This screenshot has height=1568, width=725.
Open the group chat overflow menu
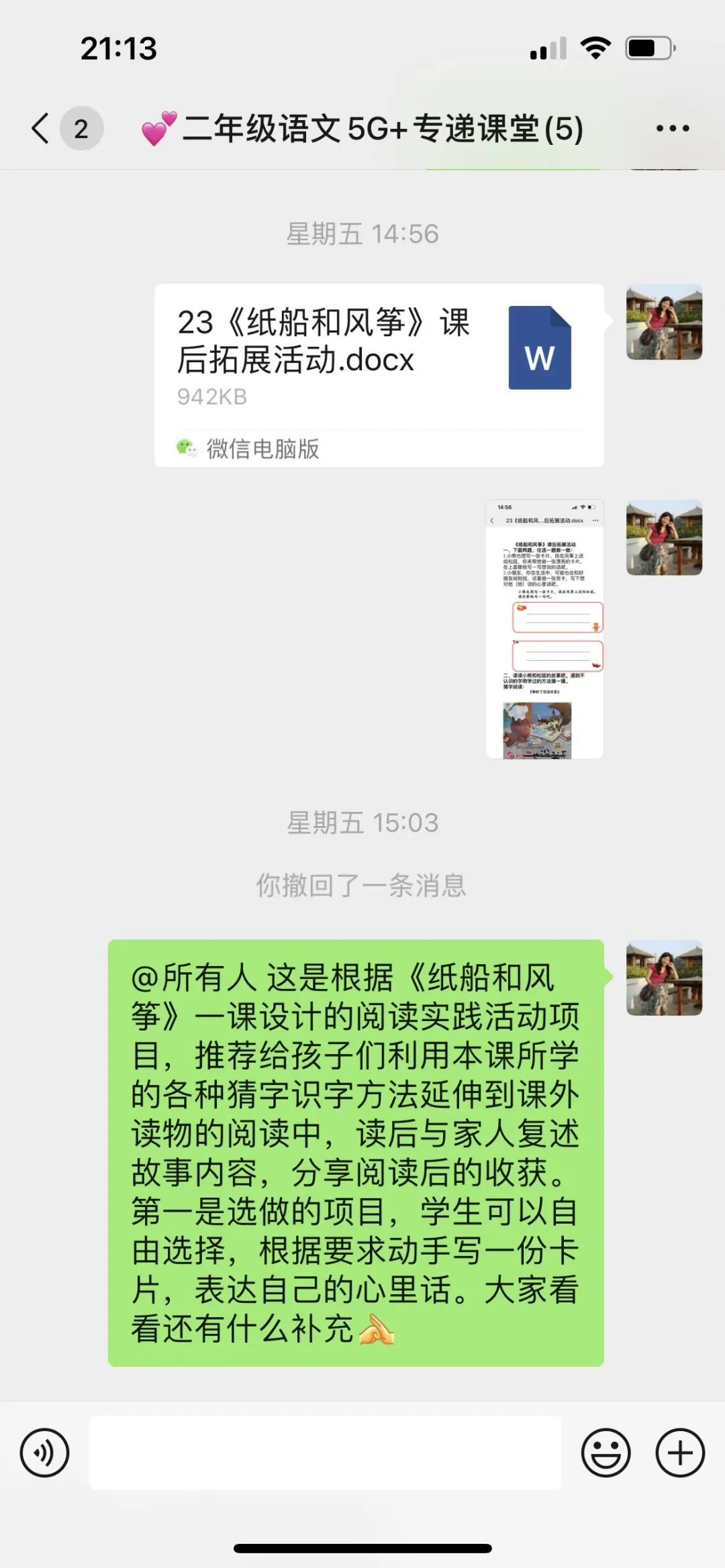[x=672, y=128]
